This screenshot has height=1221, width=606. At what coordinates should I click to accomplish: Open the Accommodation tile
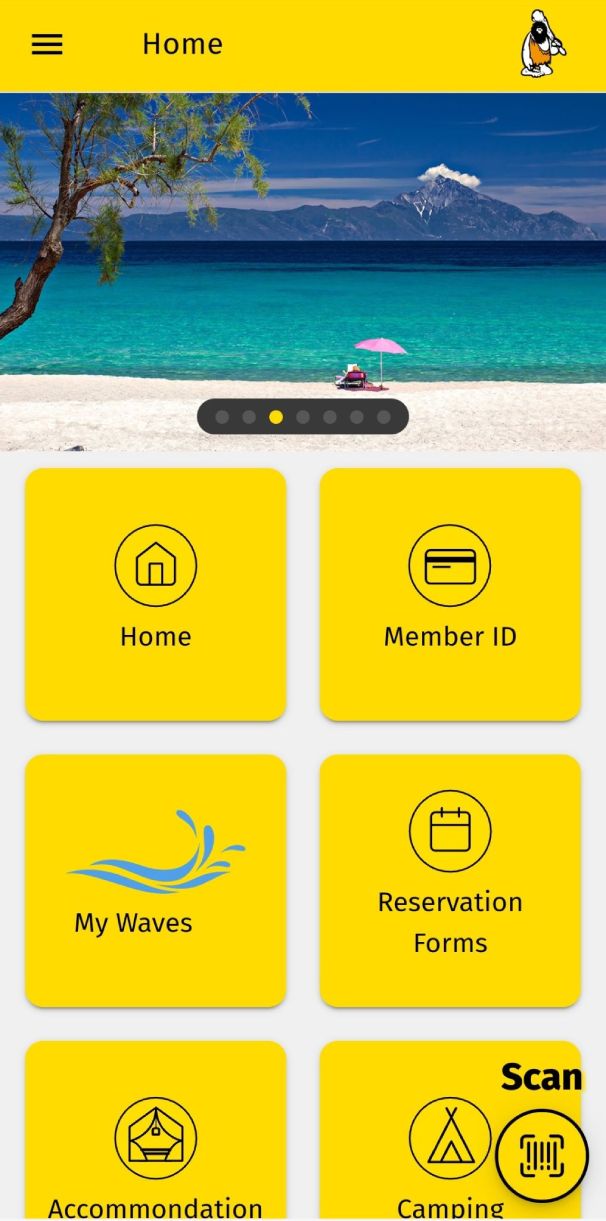point(156,1130)
